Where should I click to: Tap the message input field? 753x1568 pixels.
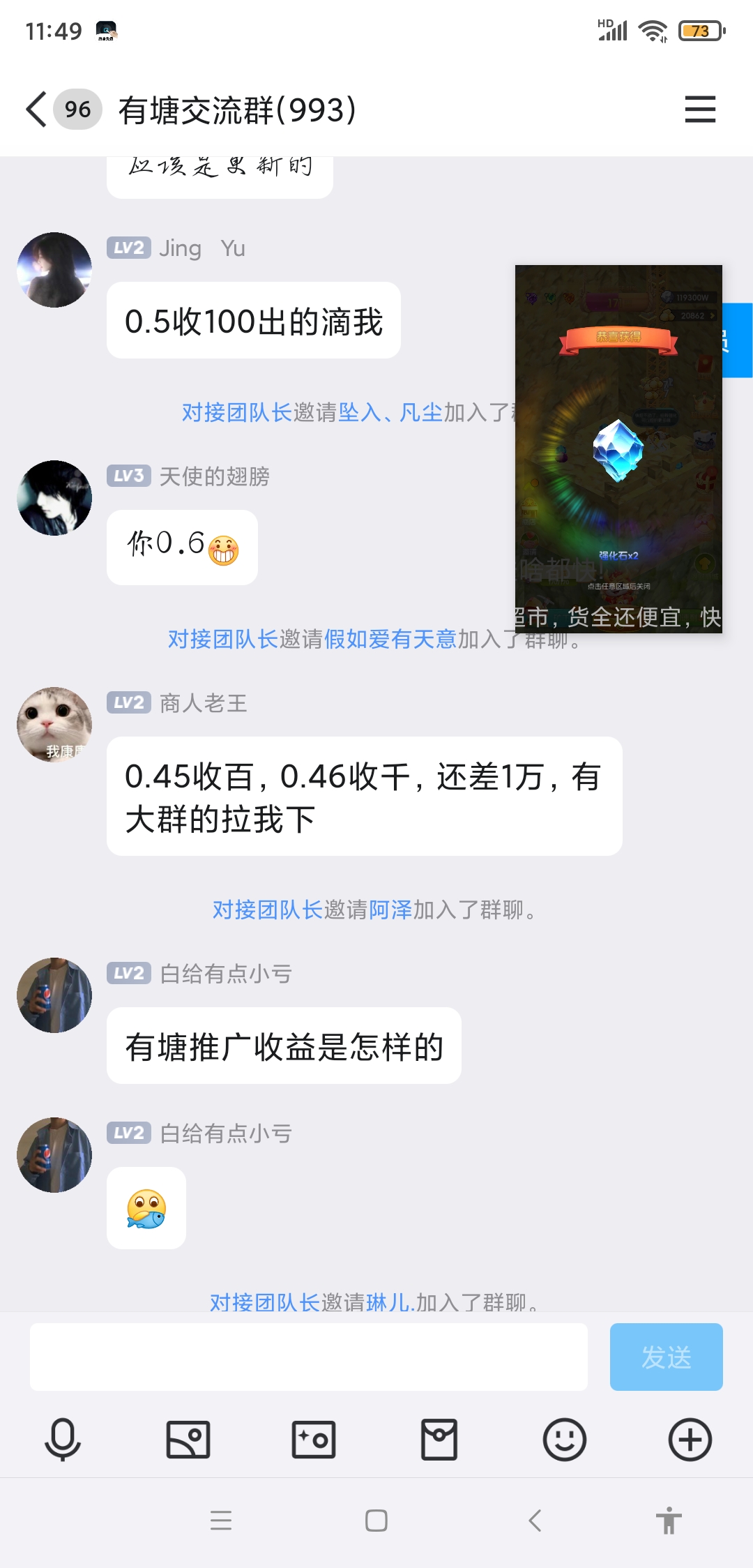[x=308, y=1357]
